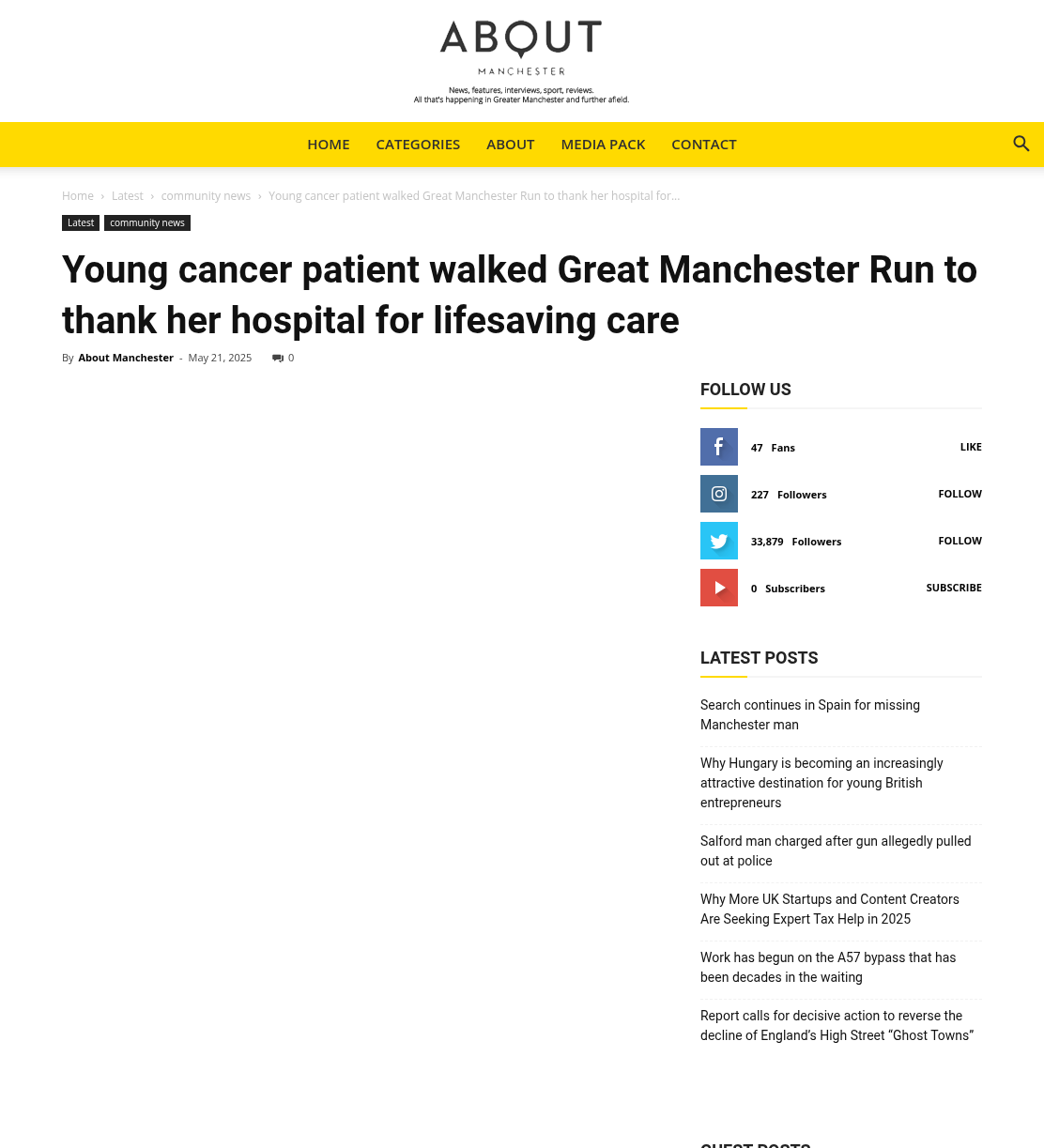Screen dimensions: 1044x1148
Task: Open the CONTACT page
Action: pos(703,144)
